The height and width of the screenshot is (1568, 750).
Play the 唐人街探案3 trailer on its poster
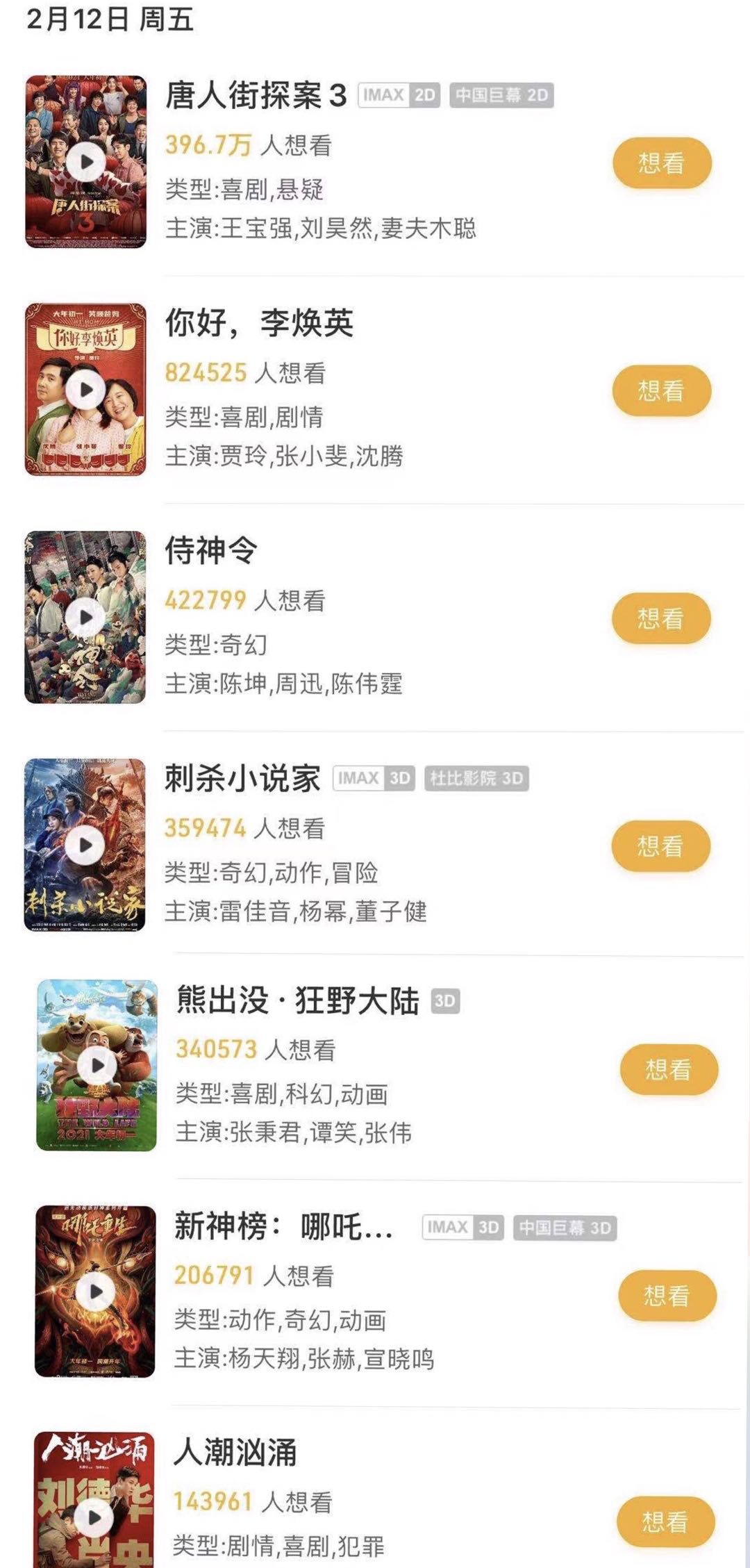(x=86, y=162)
